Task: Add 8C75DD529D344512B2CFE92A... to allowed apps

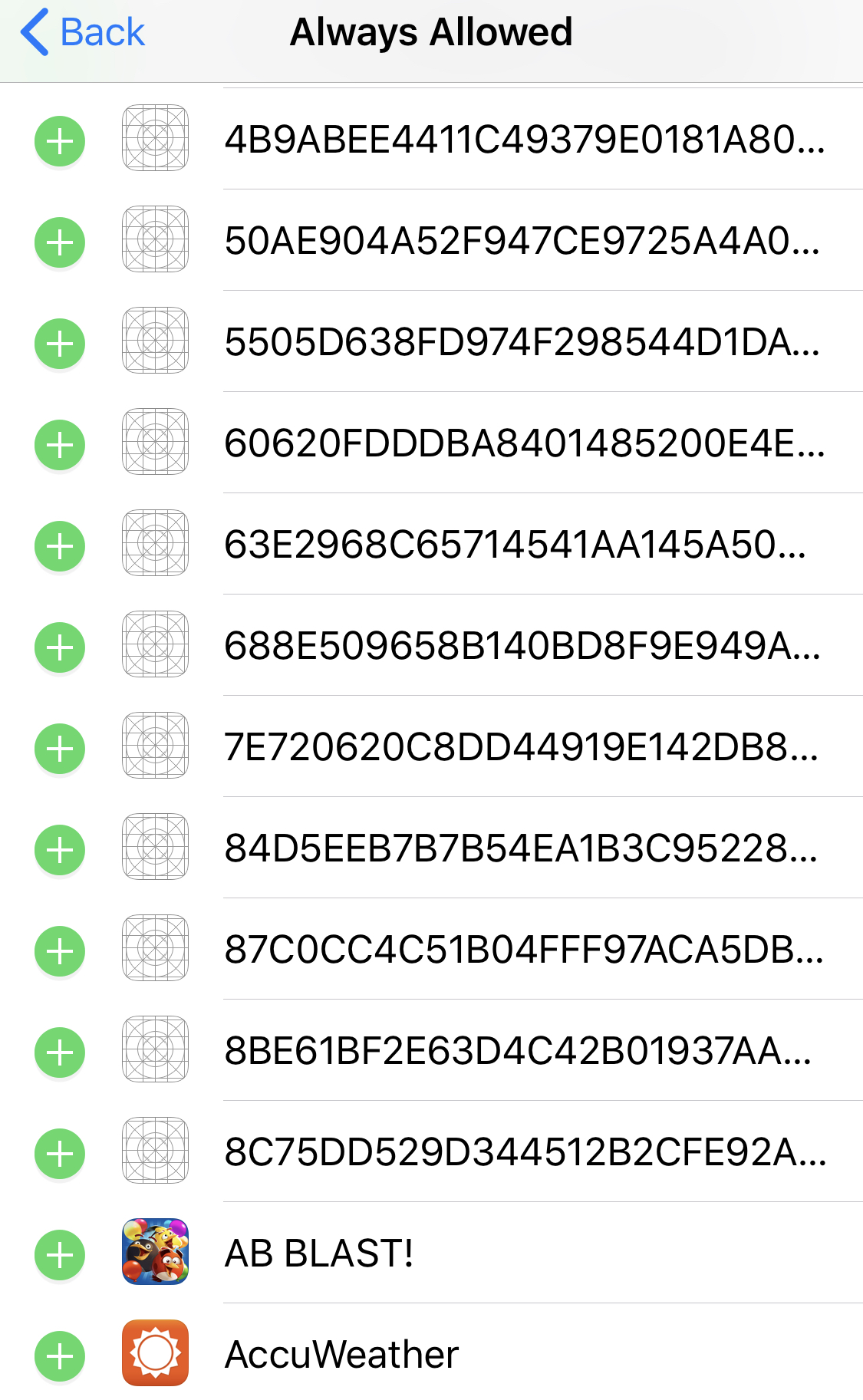Action: 60,1154
